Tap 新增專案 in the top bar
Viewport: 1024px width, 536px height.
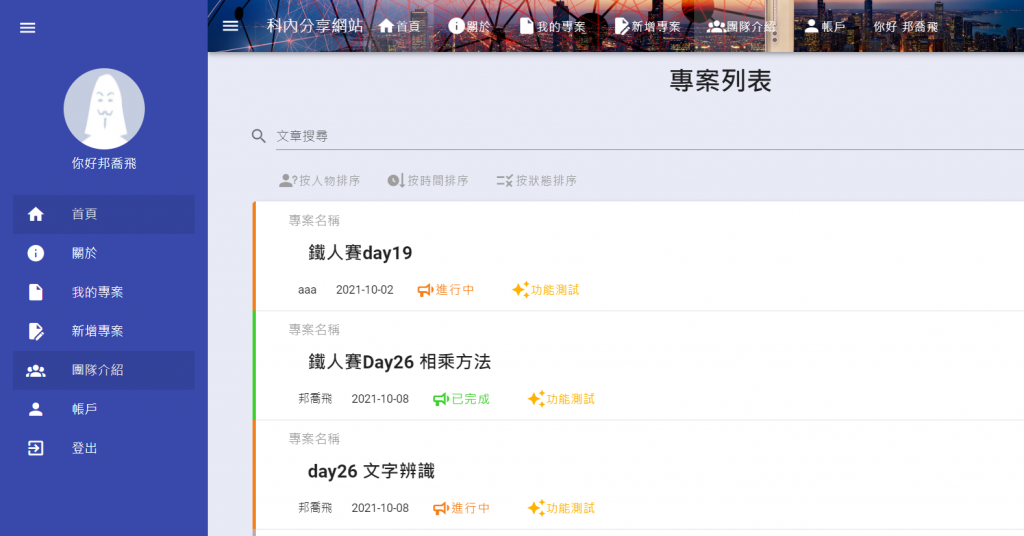pyautogui.click(x=647, y=26)
